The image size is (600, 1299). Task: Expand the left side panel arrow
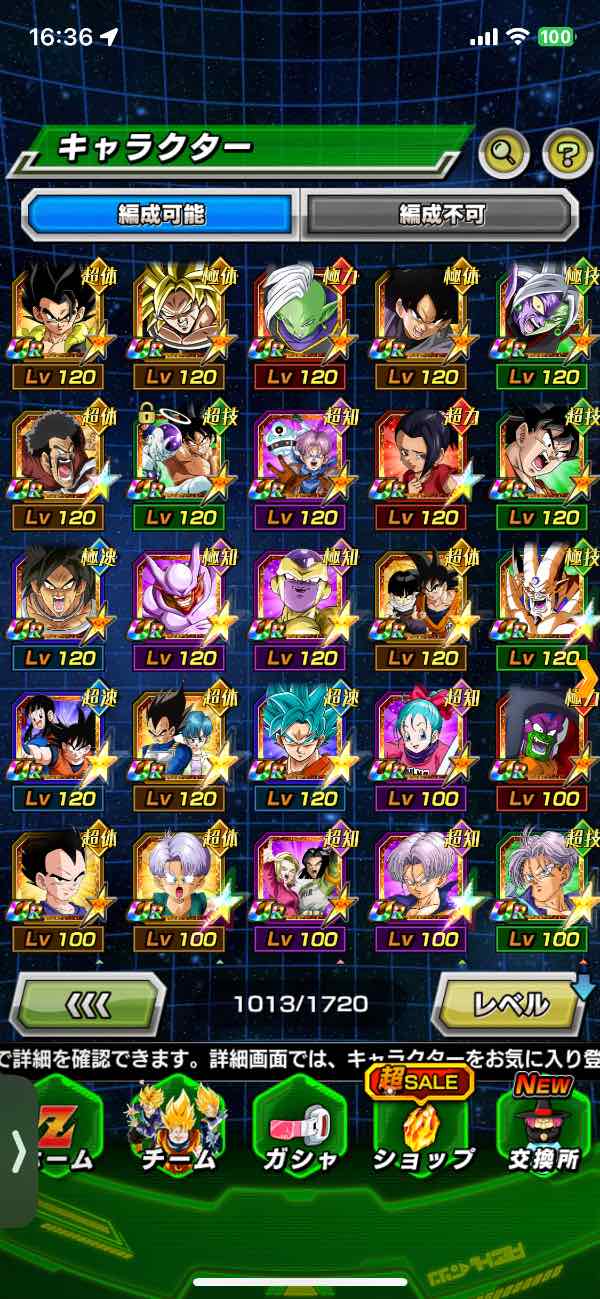[17, 1150]
